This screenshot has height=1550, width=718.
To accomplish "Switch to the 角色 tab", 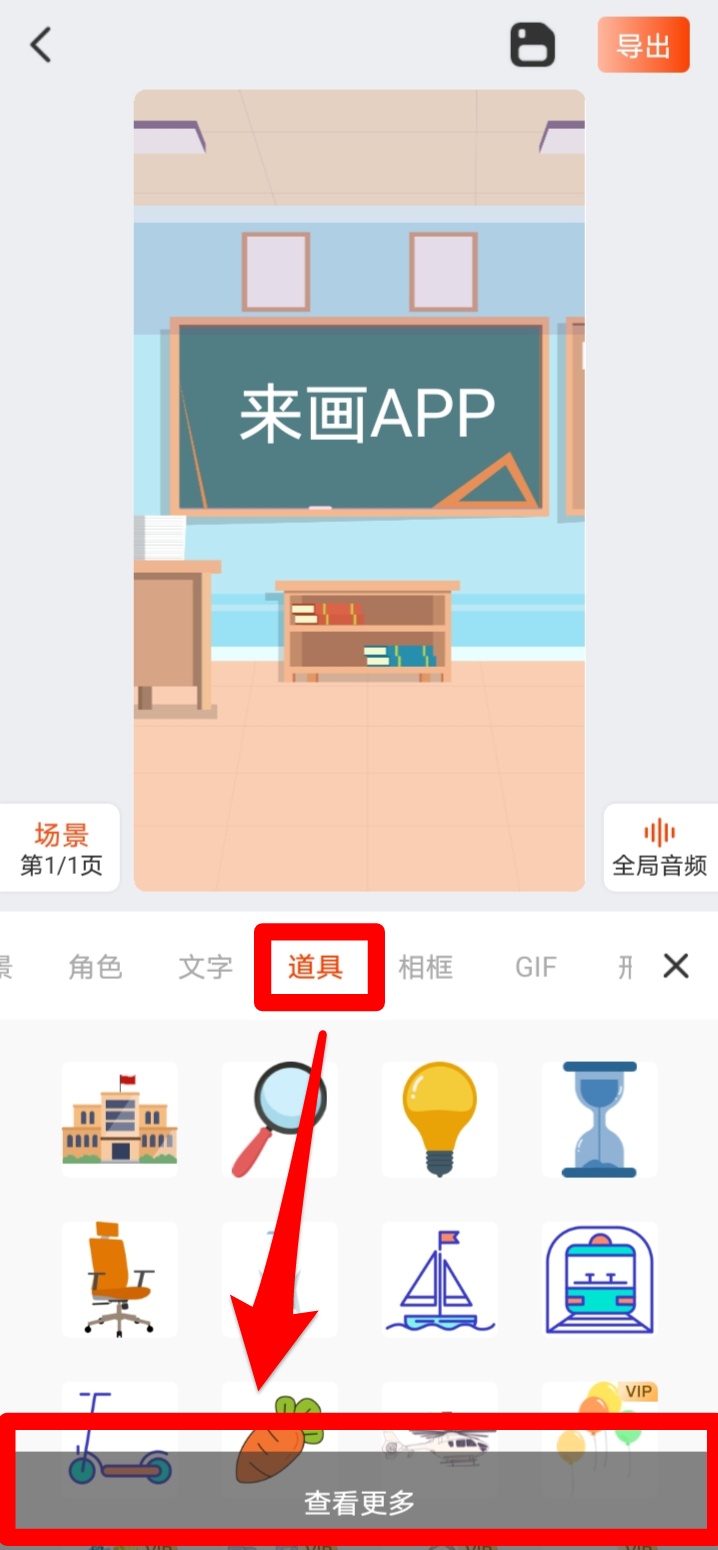I will (95, 967).
